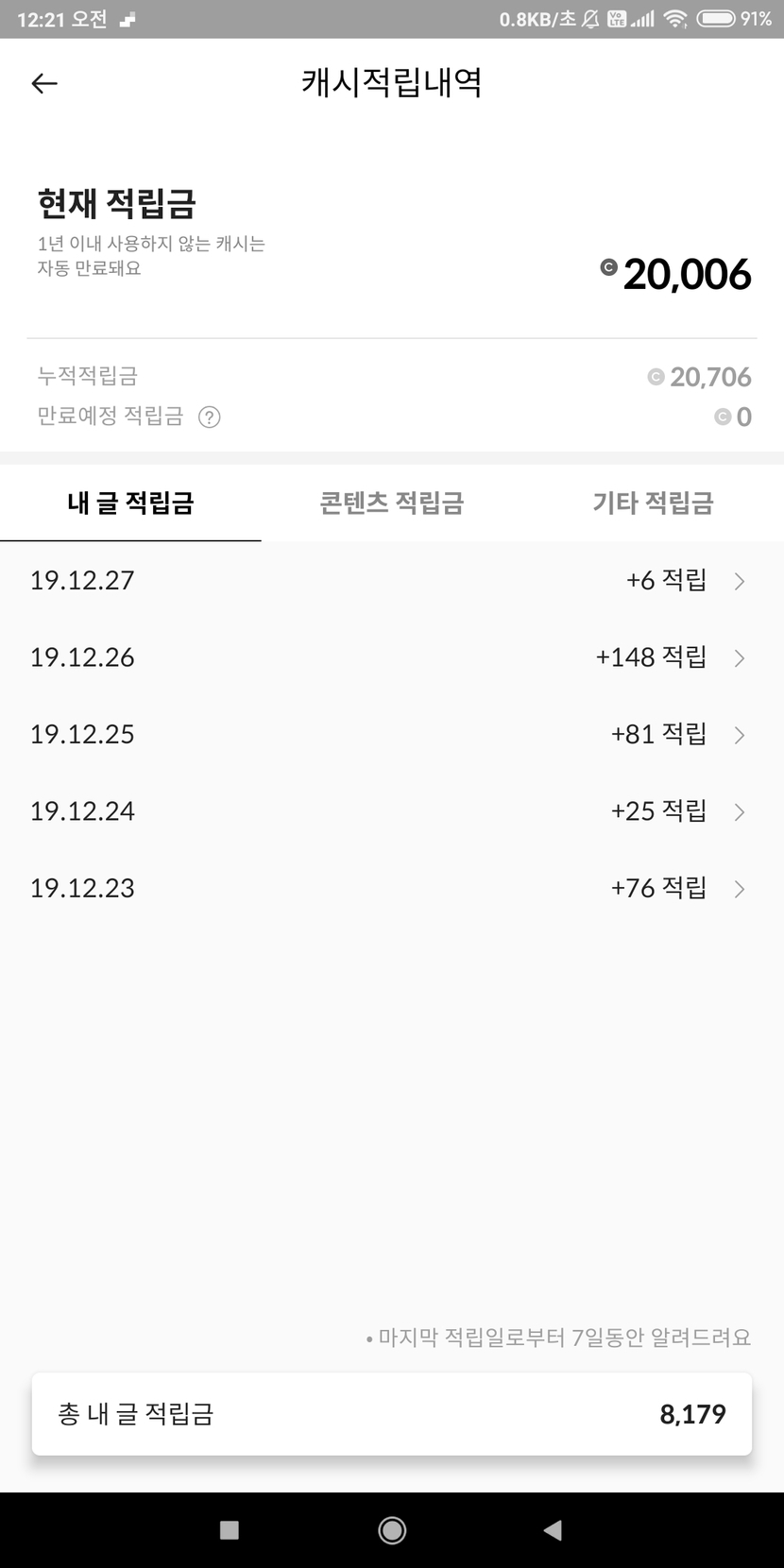Switch to the 콘텐츠 적립금 tab
The image size is (784, 1568).
(x=391, y=503)
